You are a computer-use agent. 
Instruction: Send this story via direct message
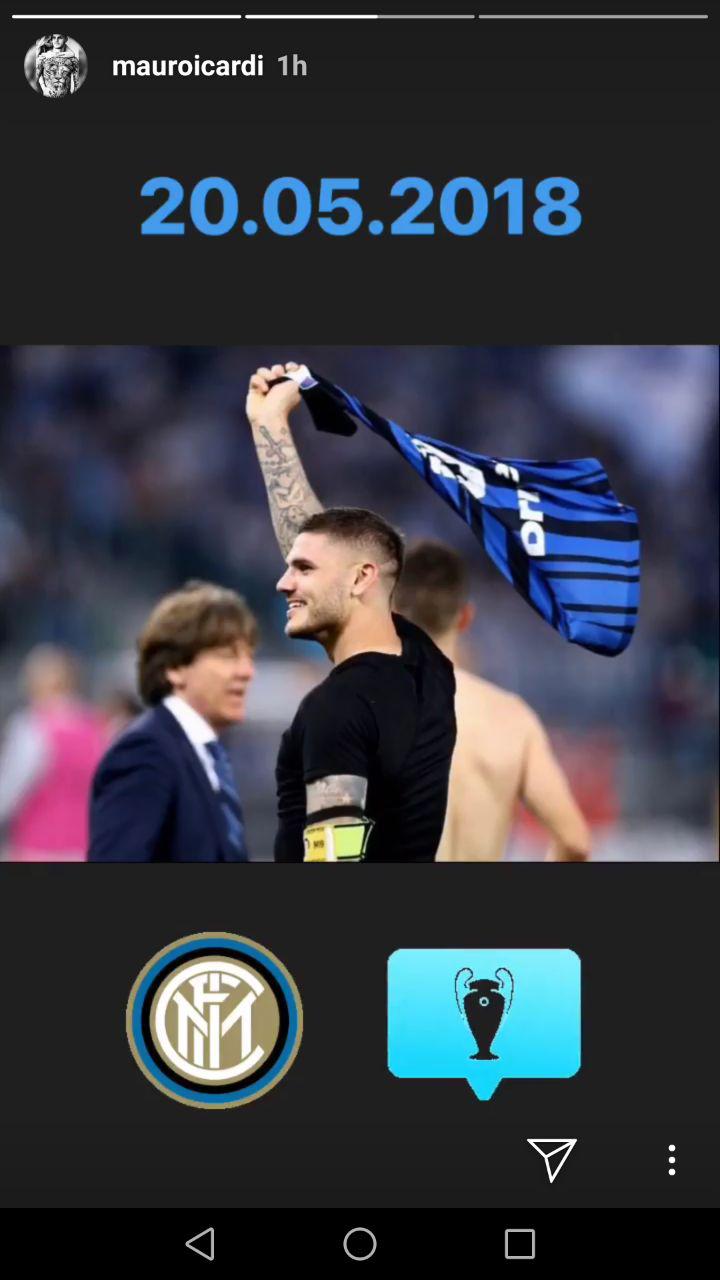551,1159
